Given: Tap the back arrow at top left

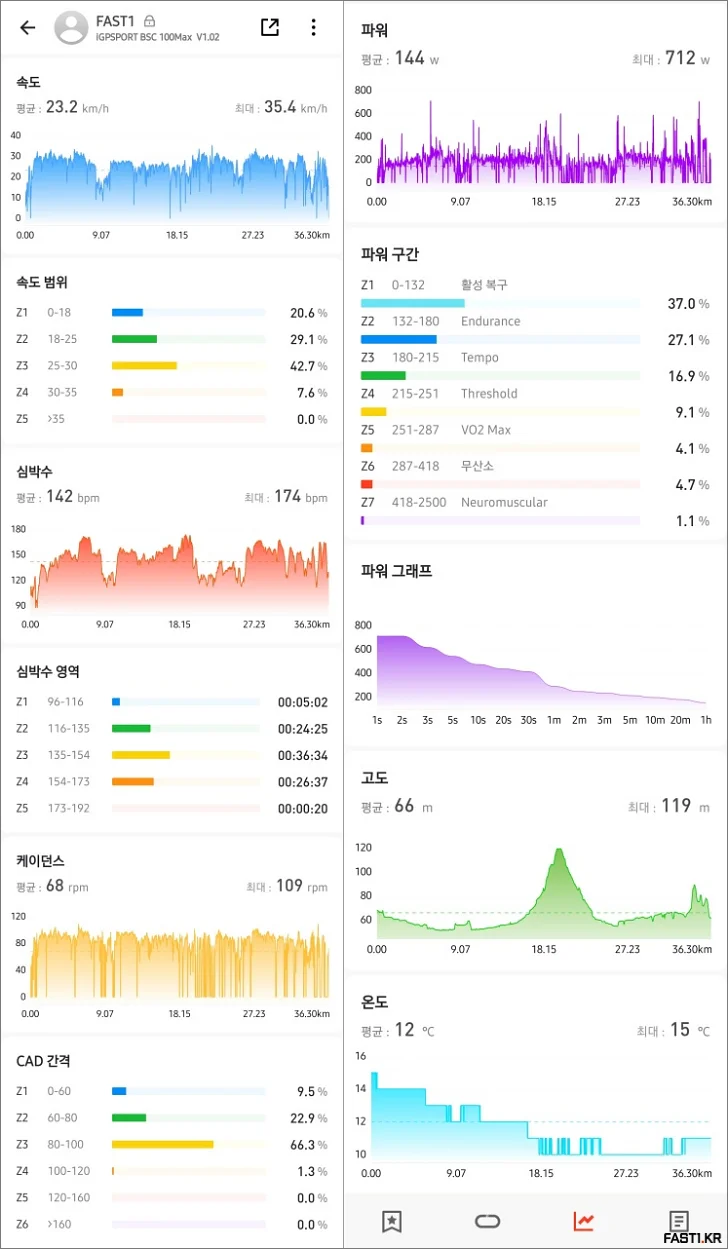Looking at the screenshot, I should (x=25, y=27).
